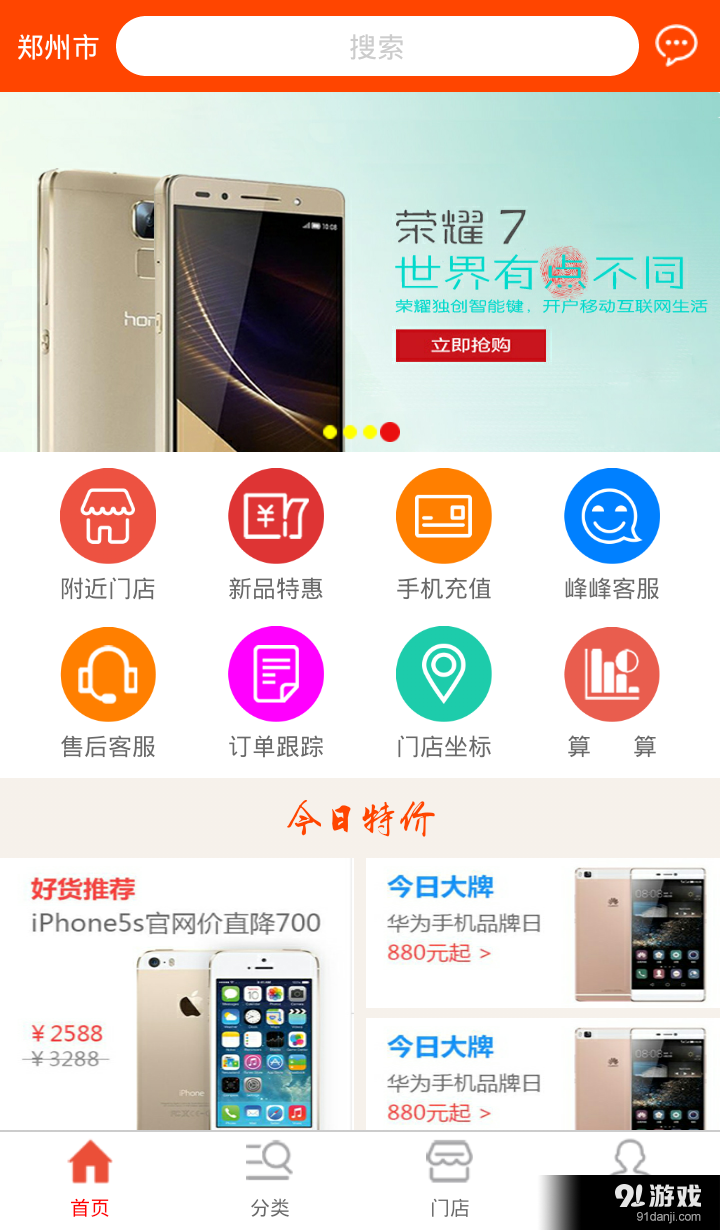Tap the 搜索 search input field
720x1230 pixels.
[378, 45]
